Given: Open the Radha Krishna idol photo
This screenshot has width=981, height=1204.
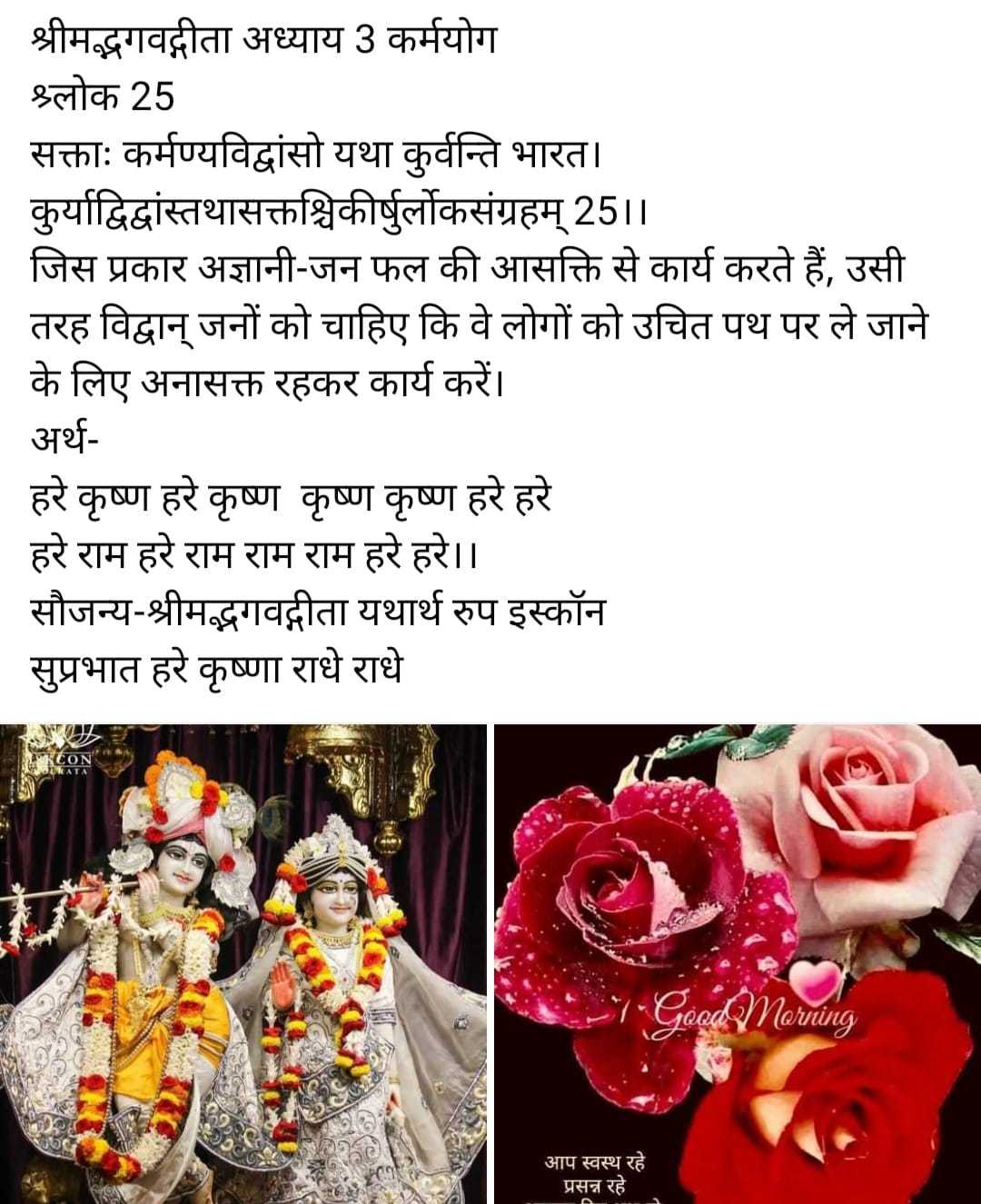Looking at the screenshot, I should coord(243,963).
